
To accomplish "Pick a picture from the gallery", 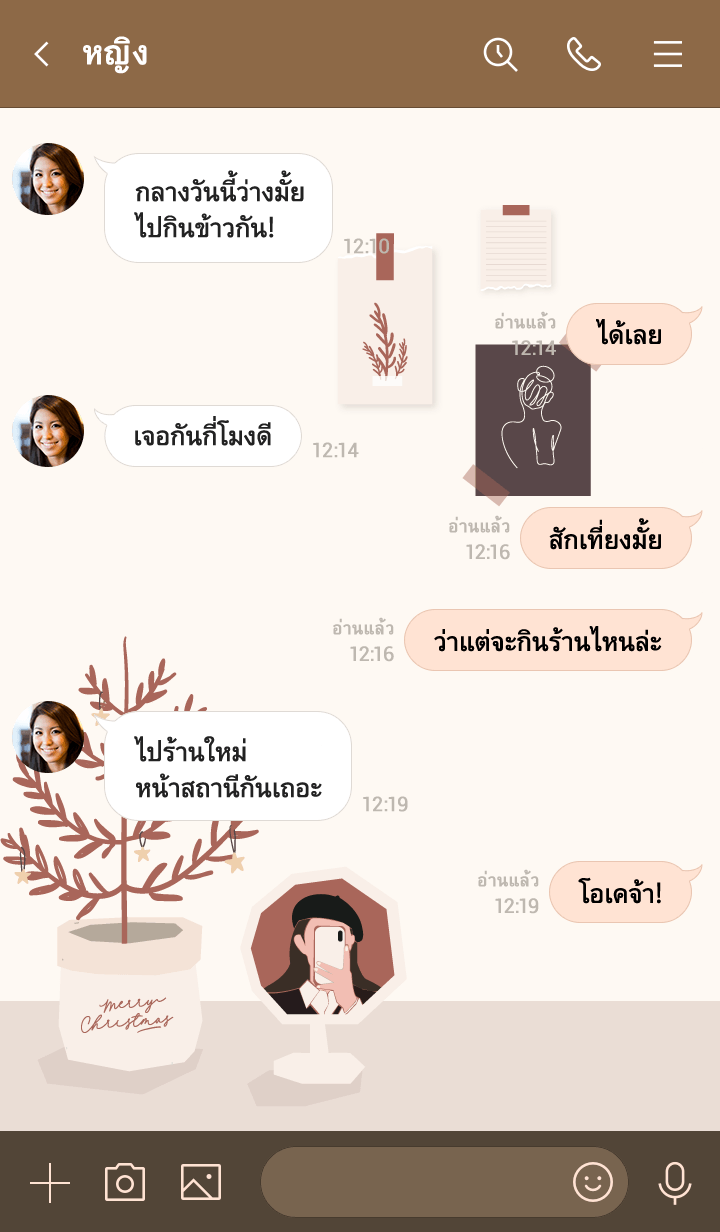I will (201, 1183).
